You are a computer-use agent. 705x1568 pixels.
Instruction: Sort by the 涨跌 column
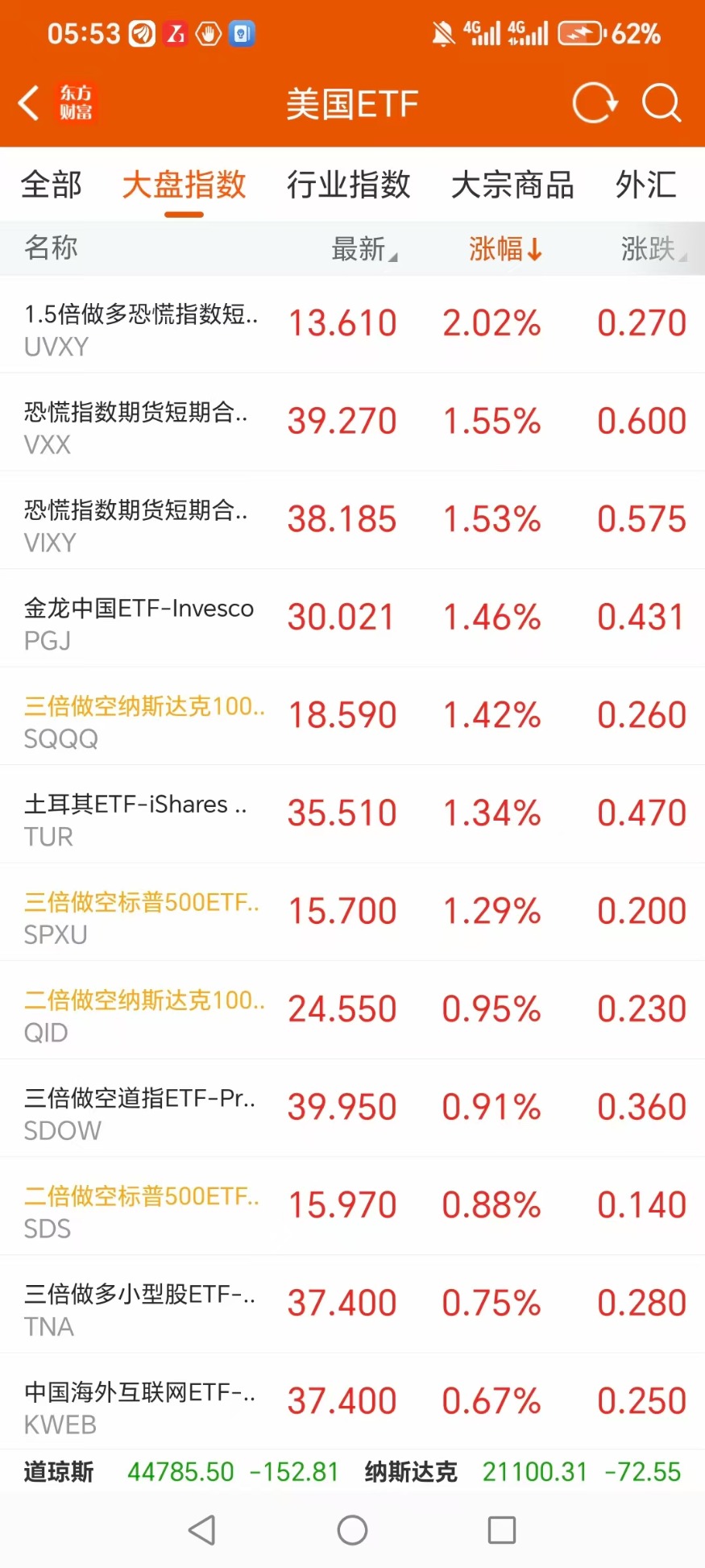(653, 248)
